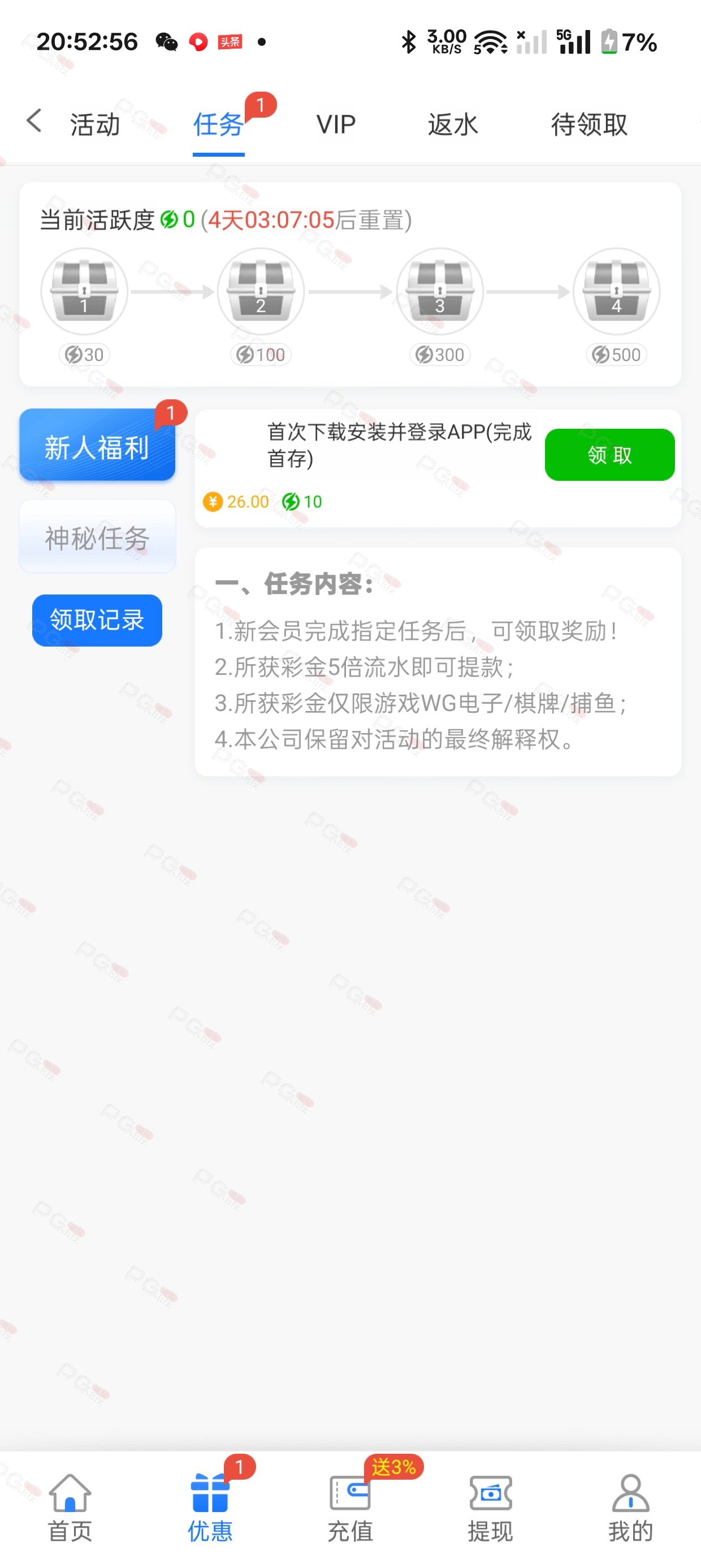Viewport: 701px width, 1568px height.
Task: Open 我的 in bottom navigation
Action: (x=630, y=1509)
